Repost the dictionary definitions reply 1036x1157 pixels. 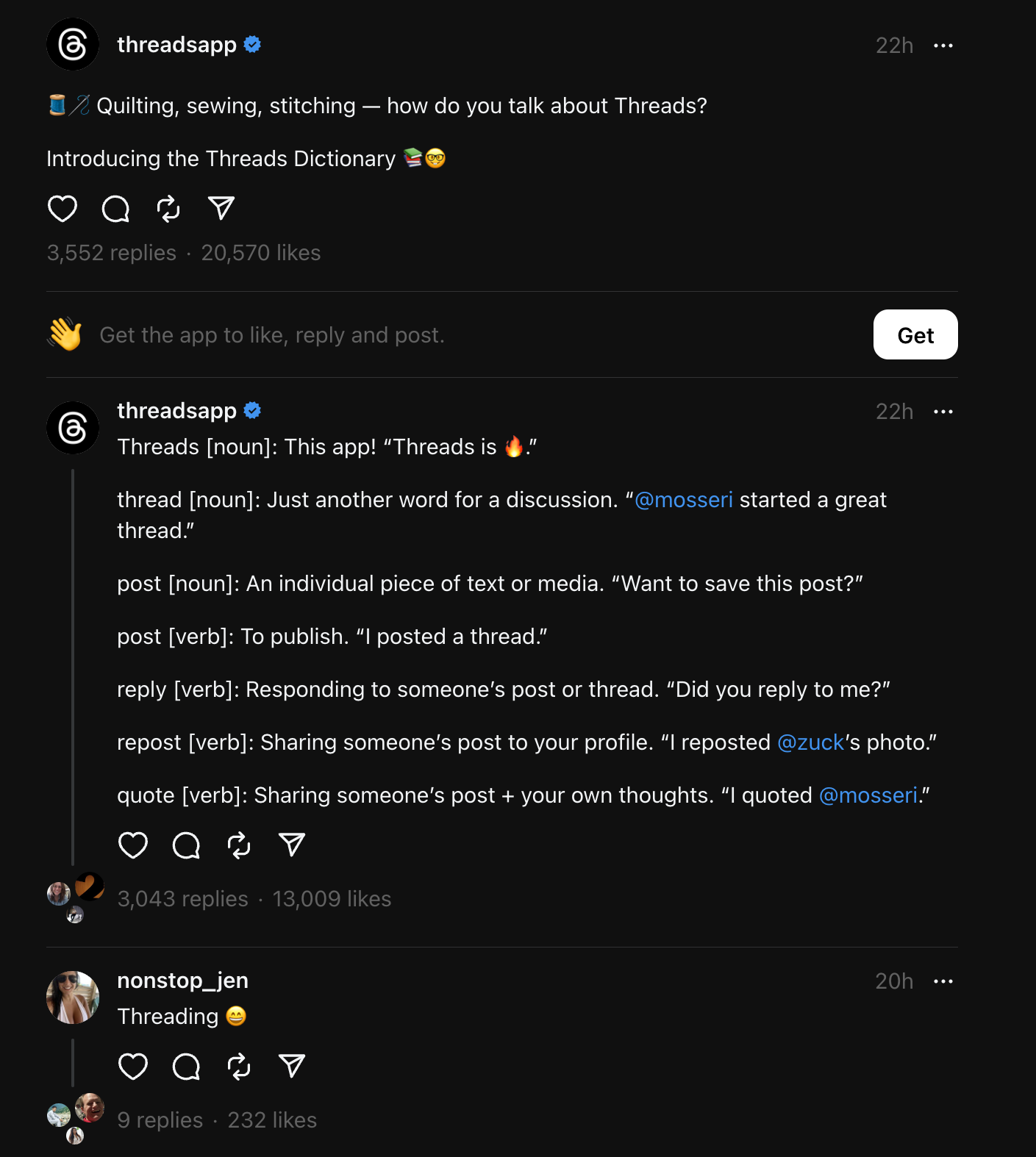238,845
